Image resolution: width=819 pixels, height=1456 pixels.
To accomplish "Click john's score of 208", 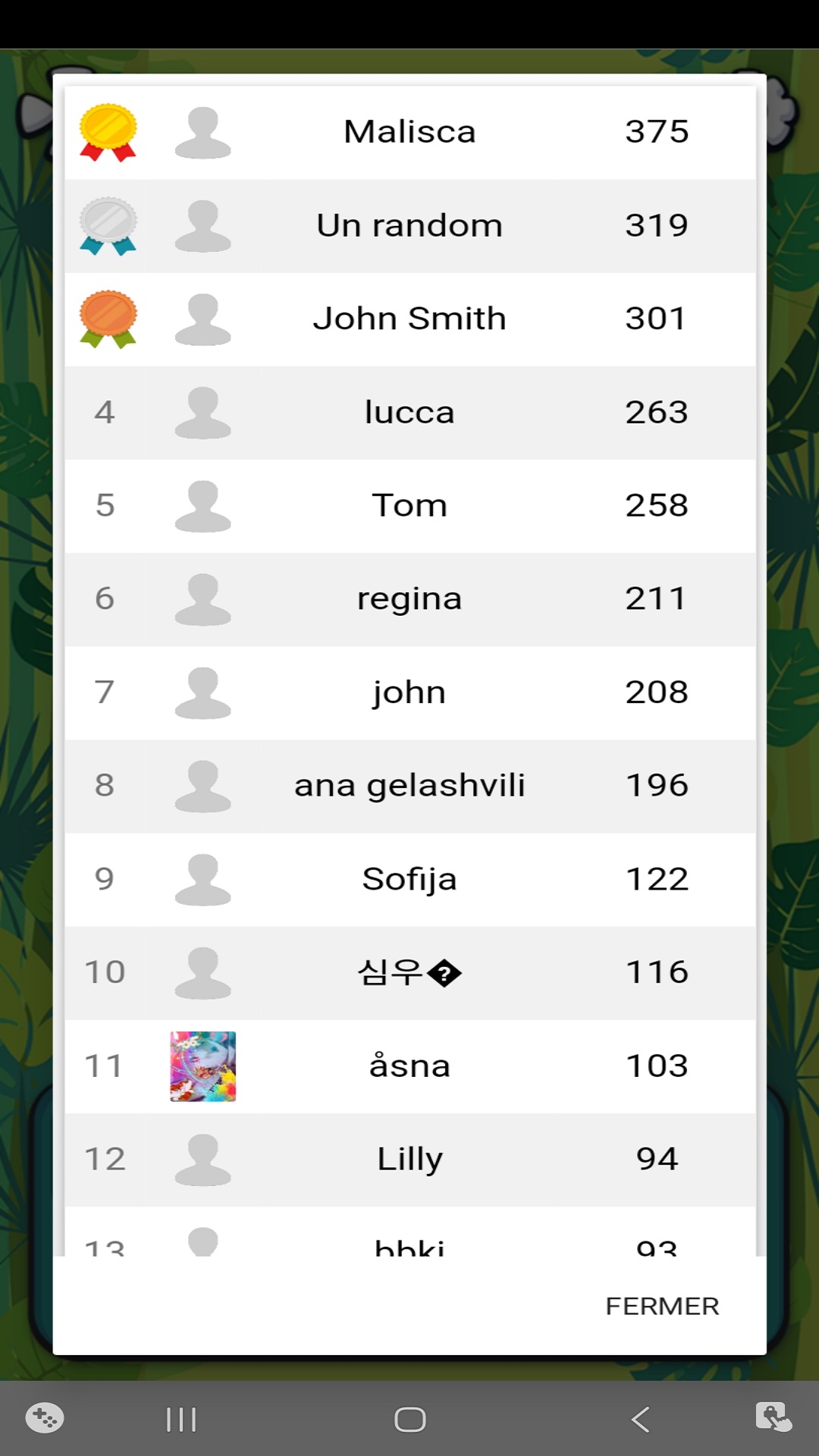I will (x=657, y=692).
